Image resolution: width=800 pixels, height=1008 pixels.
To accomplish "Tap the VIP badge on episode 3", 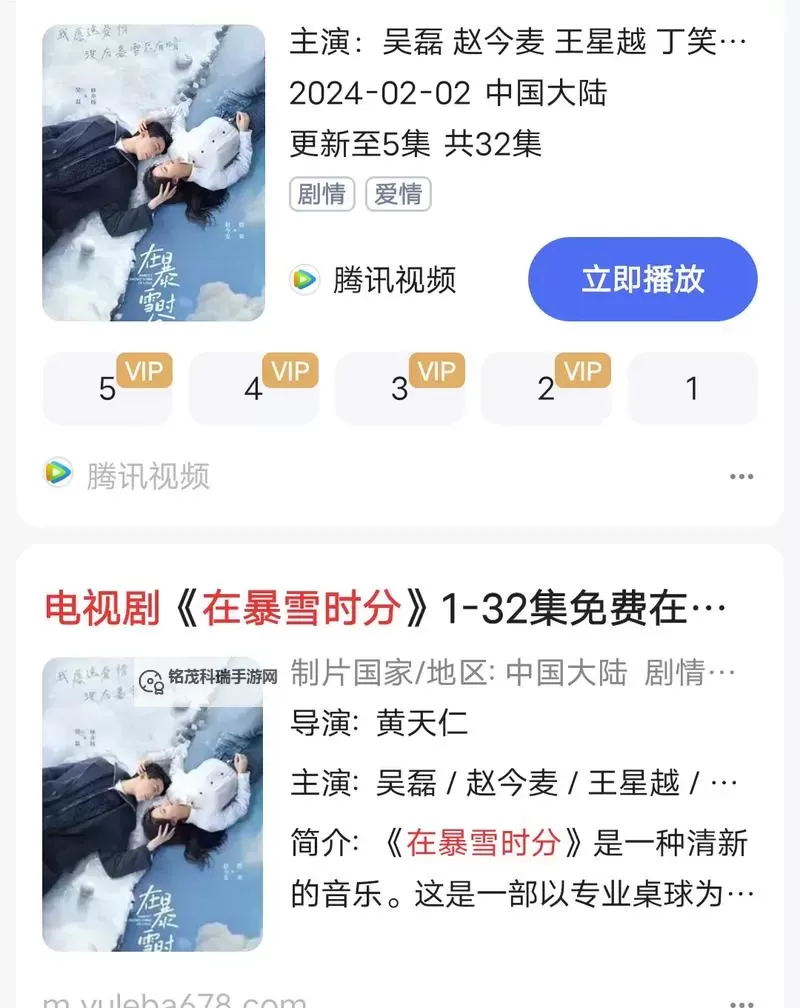I will tap(434, 371).
